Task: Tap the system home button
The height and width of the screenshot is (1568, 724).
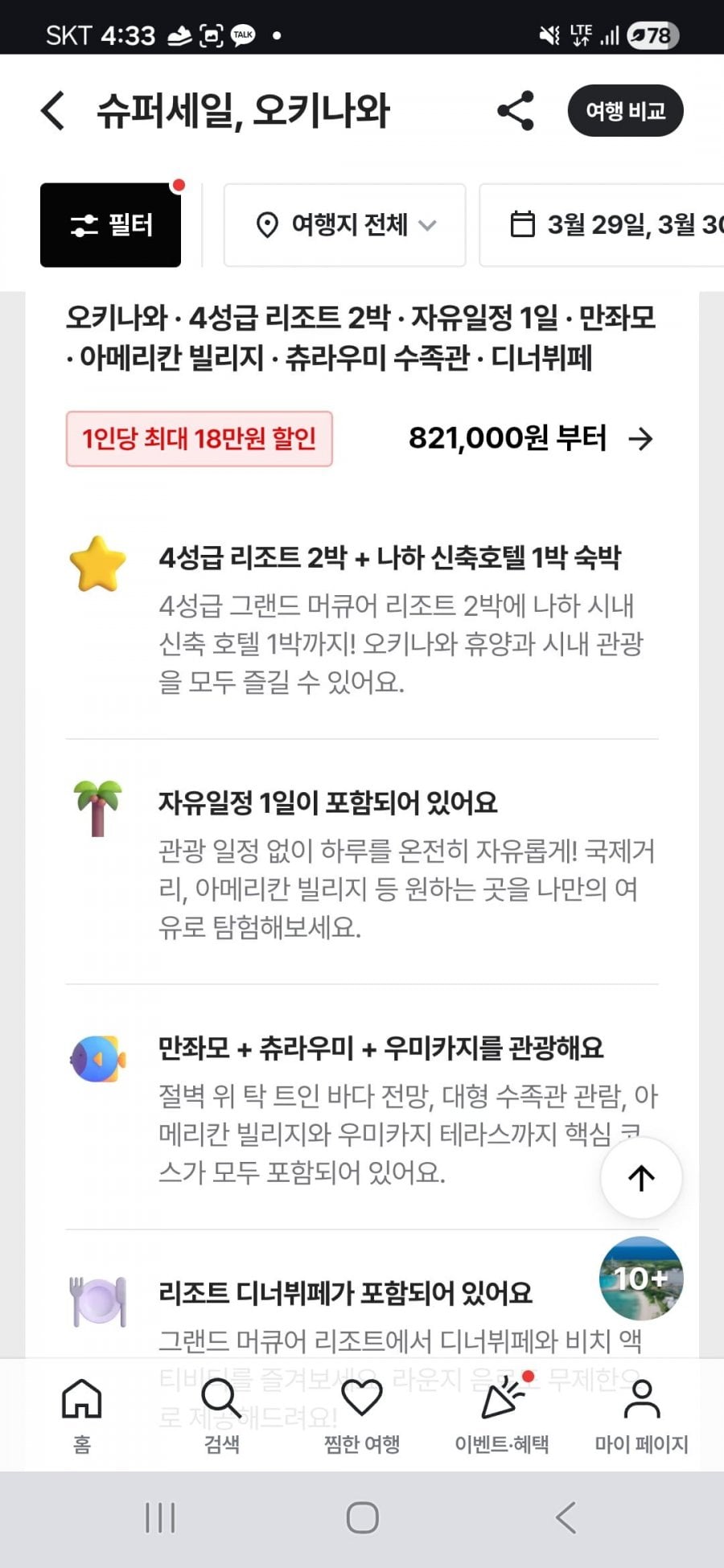Action: [x=362, y=1518]
